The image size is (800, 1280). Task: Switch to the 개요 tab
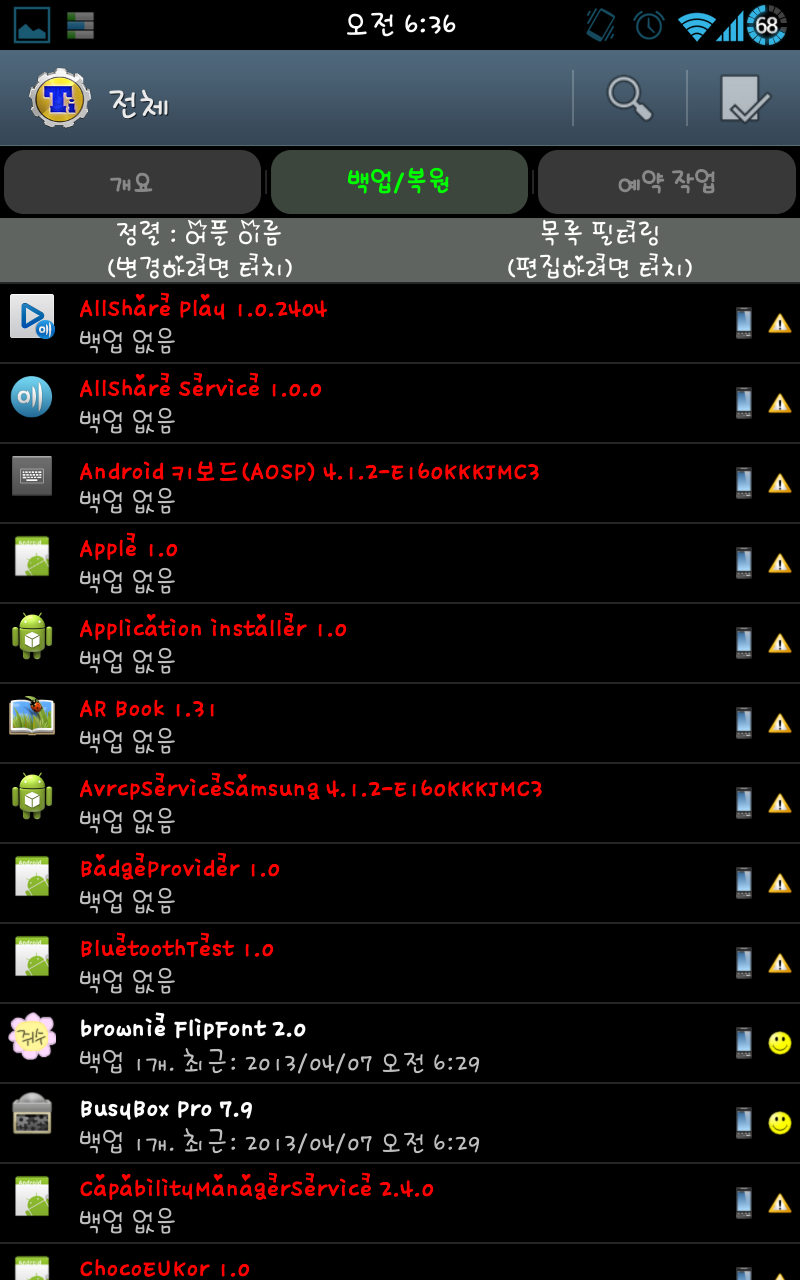(132, 183)
